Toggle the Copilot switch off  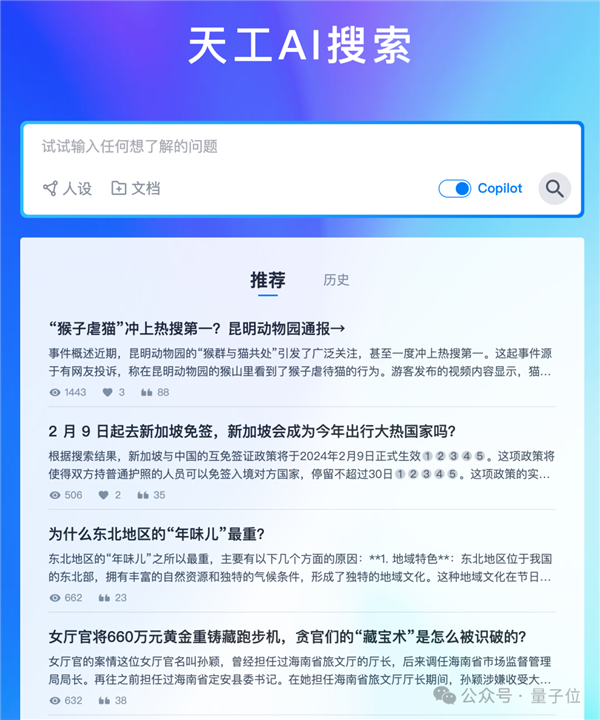click(x=455, y=188)
